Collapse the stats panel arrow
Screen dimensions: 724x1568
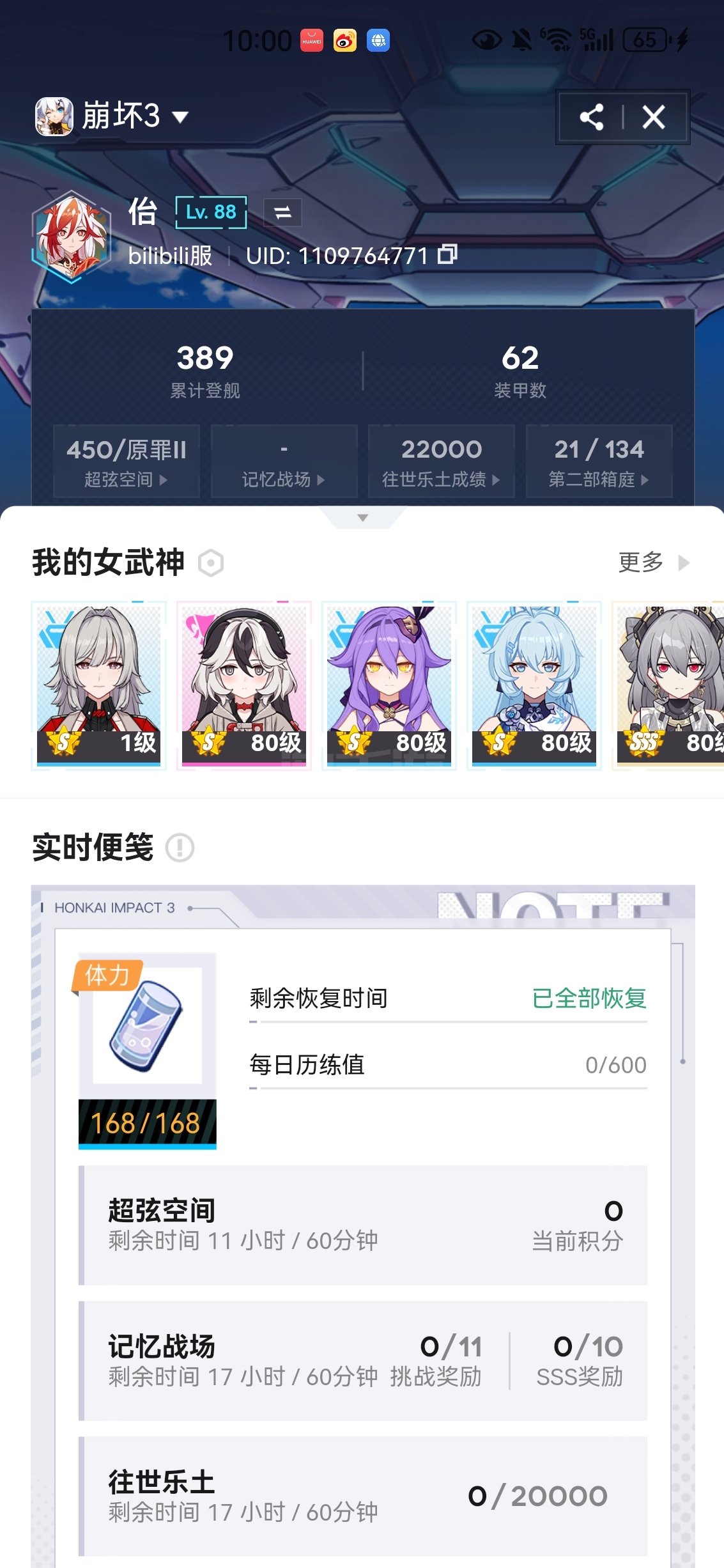coord(362,517)
